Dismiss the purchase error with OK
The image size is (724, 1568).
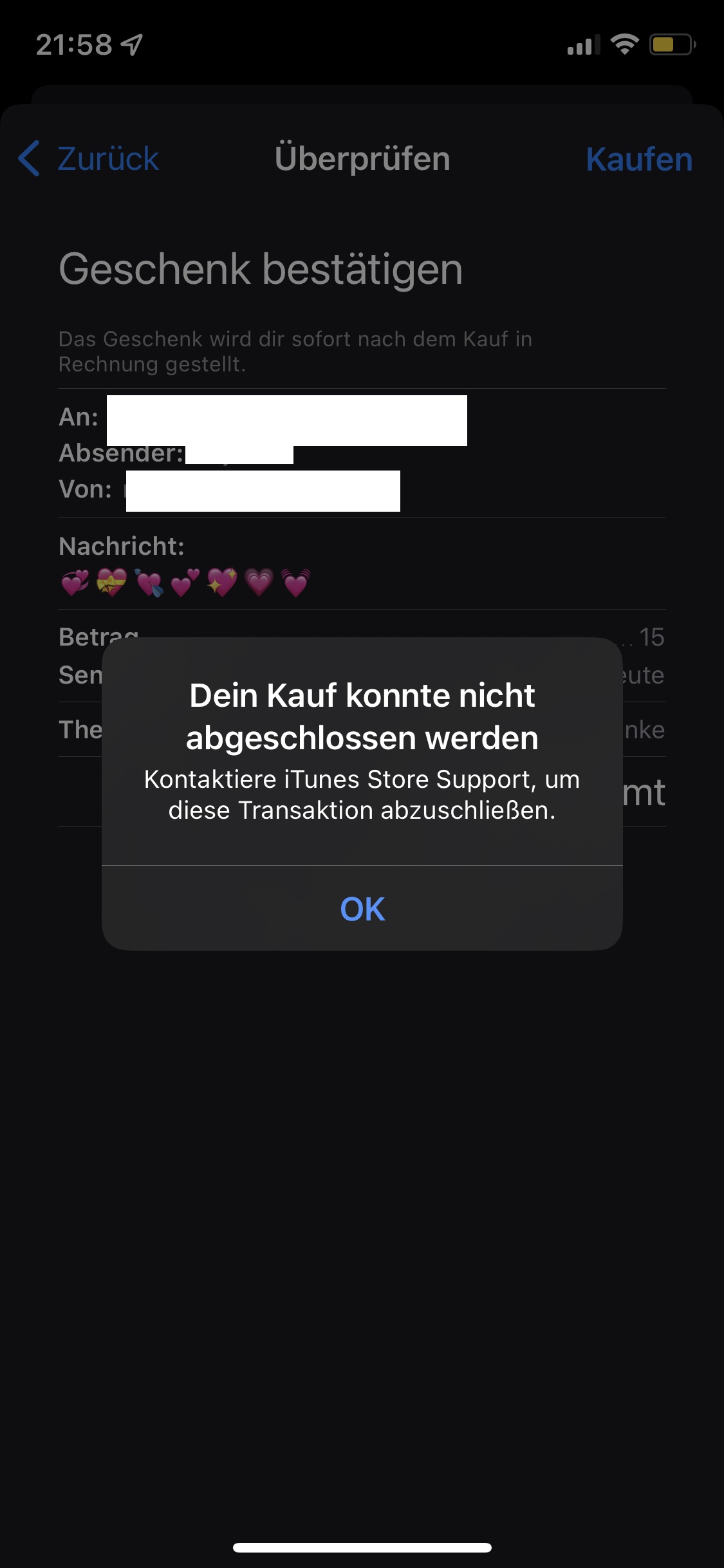point(362,908)
